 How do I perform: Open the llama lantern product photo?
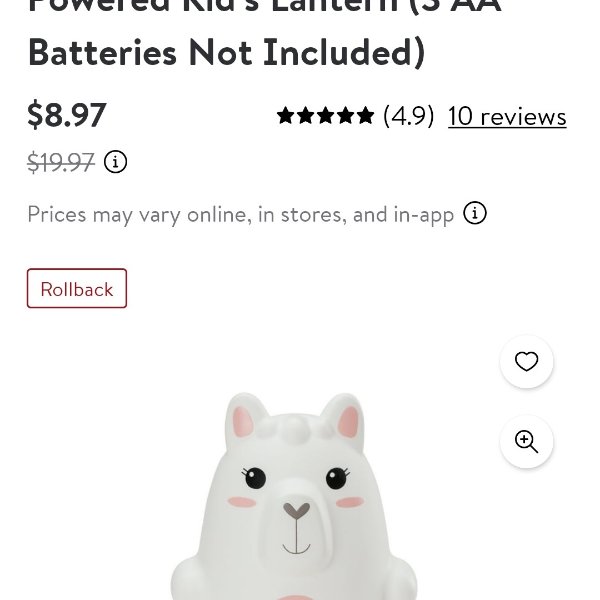click(x=295, y=500)
